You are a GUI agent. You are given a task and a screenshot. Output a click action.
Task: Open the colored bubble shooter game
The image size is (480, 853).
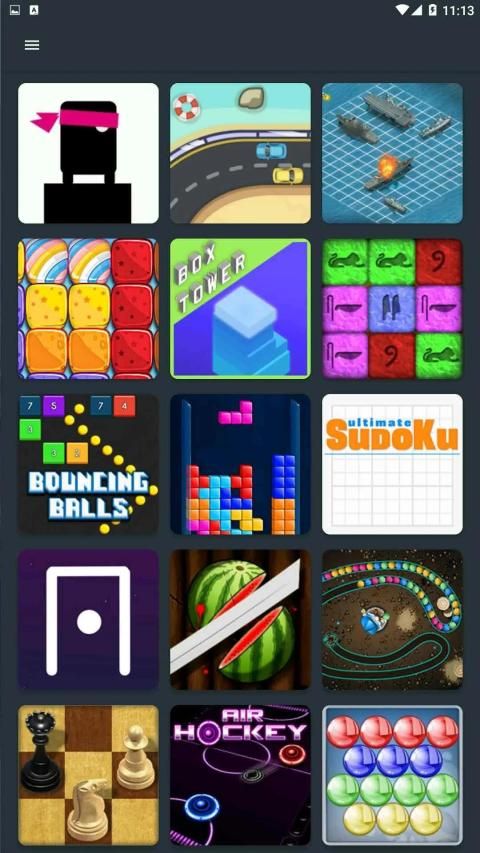pyautogui.click(x=392, y=775)
